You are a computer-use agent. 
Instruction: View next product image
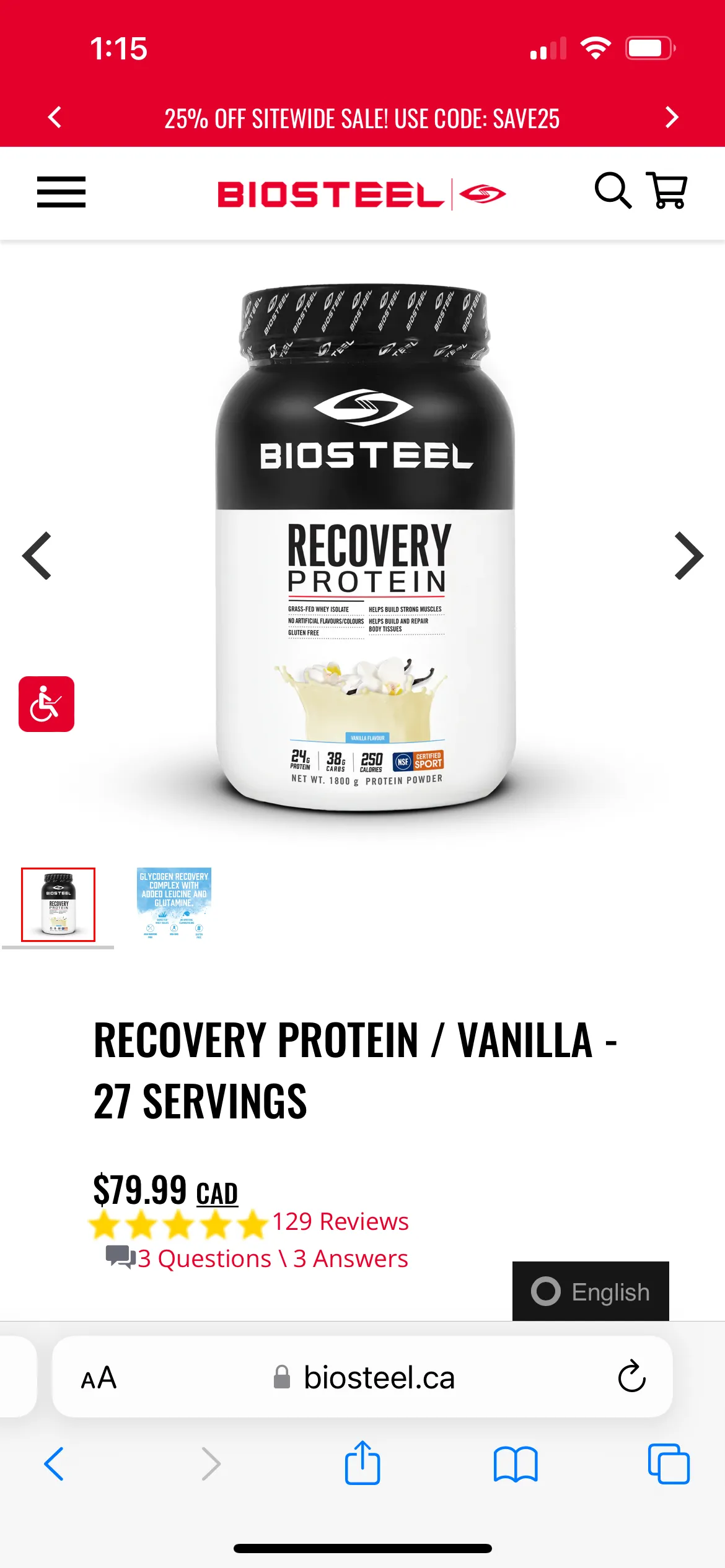coord(688,555)
